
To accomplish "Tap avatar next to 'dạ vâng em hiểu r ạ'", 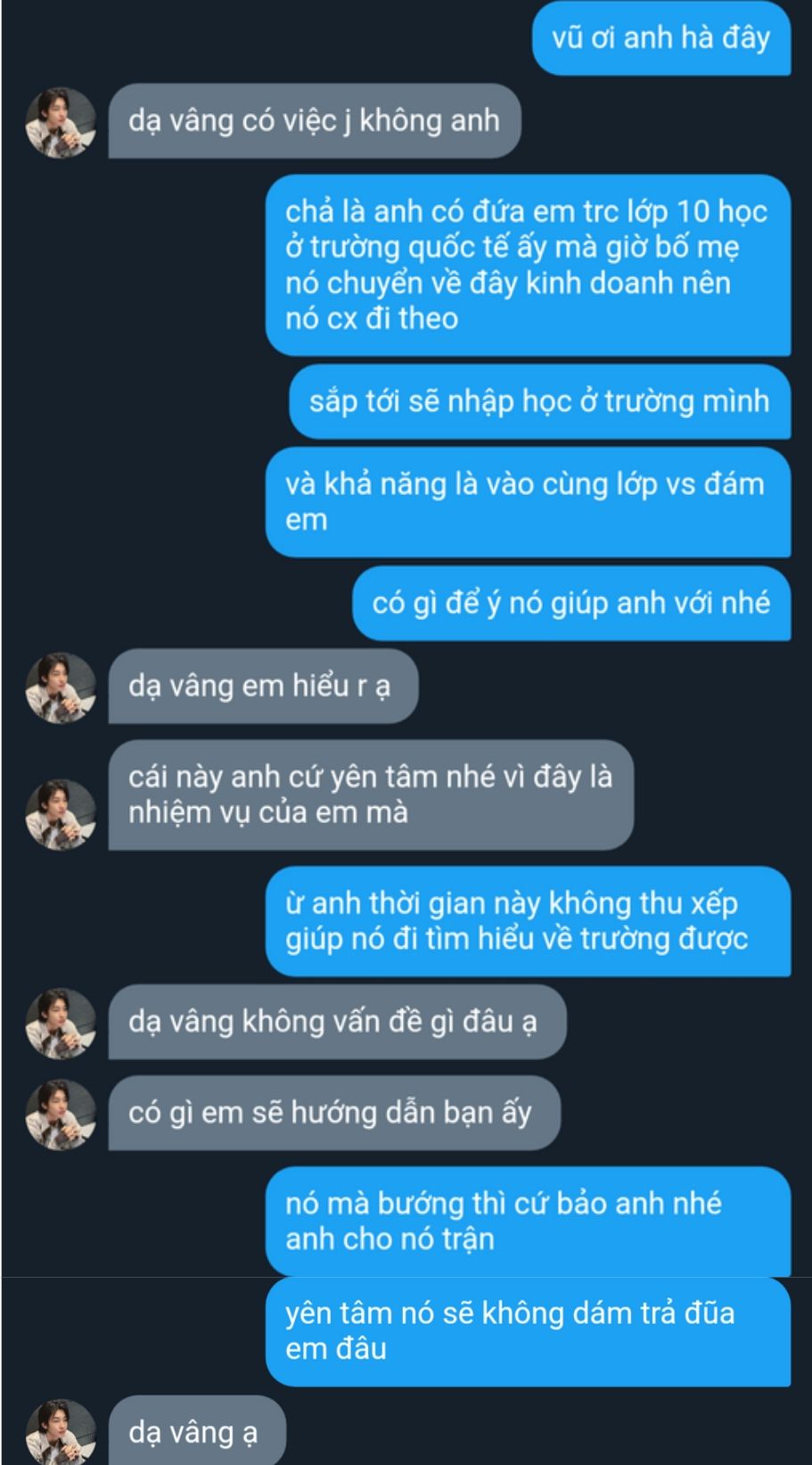I will [x=61, y=687].
